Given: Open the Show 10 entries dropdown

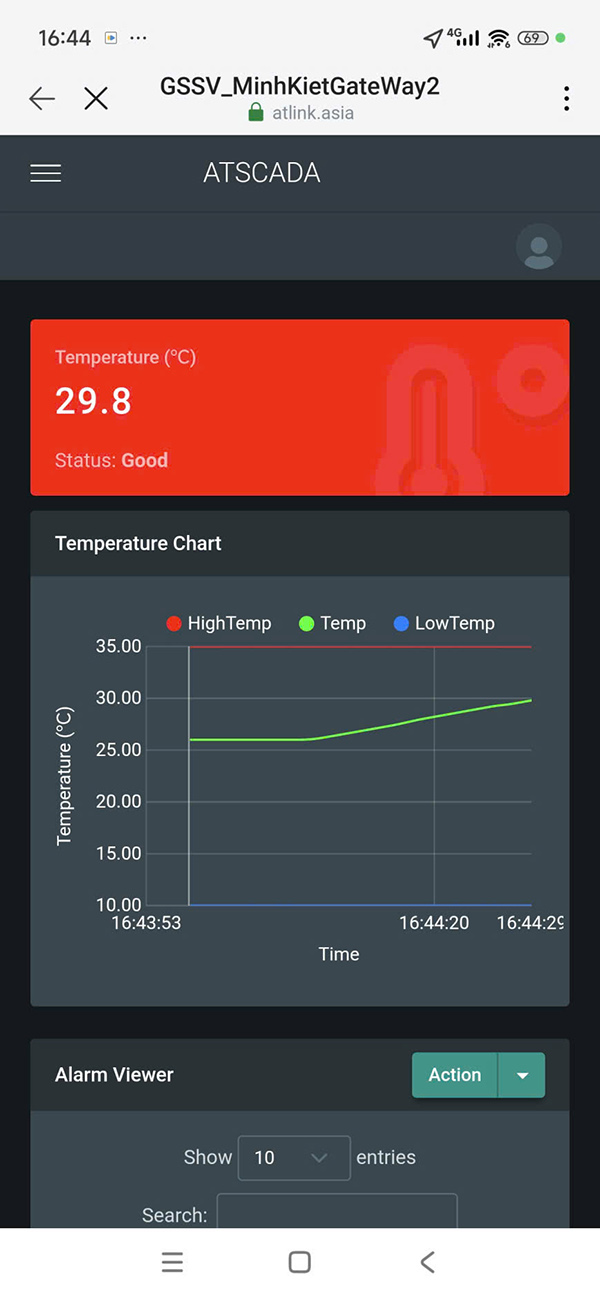Looking at the screenshot, I should click(x=294, y=1157).
